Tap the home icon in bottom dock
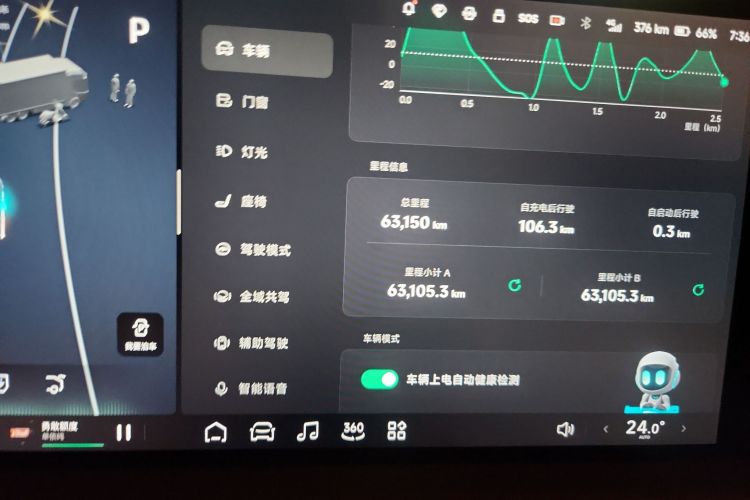The width and height of the screenshot is (750, 500). (215, 432)
